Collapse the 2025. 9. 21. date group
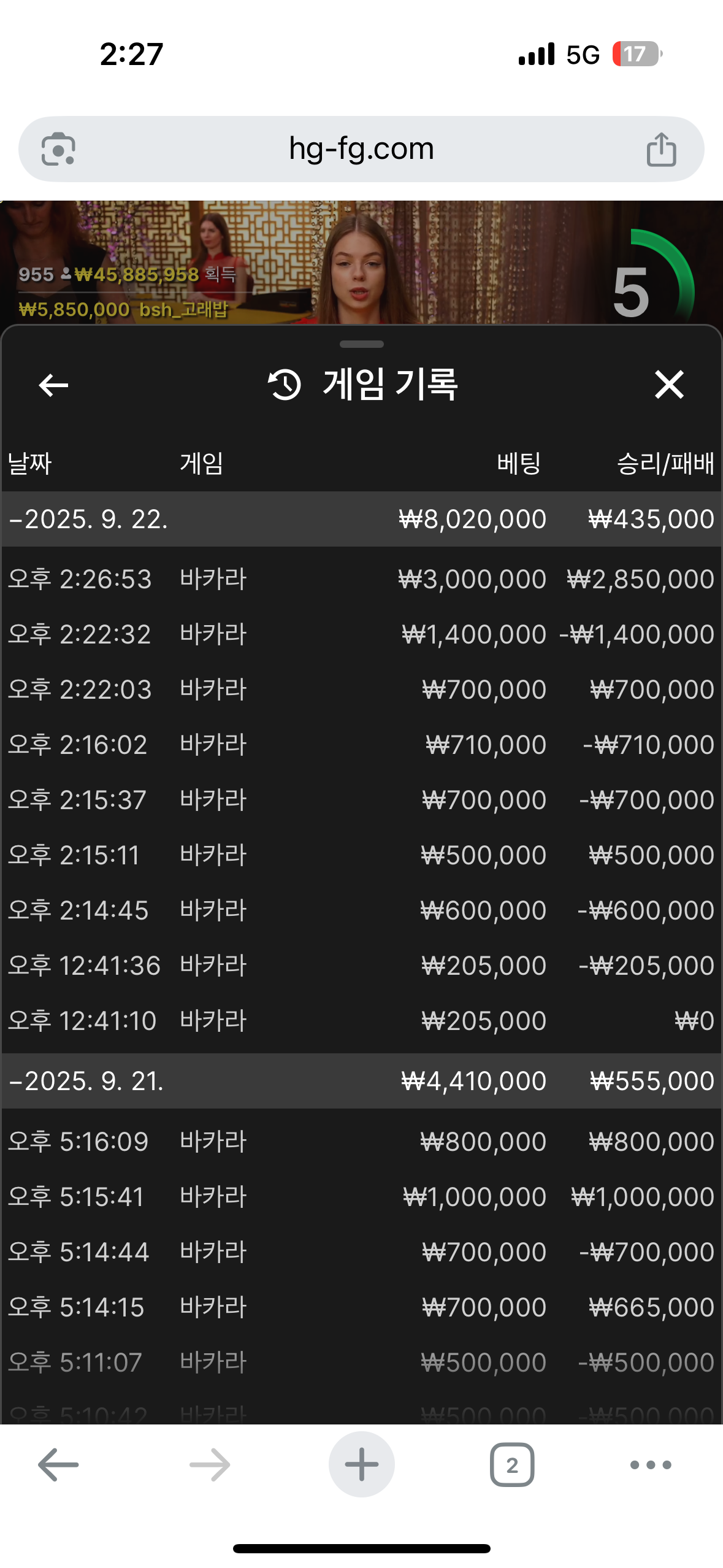 coord(361,1081)
